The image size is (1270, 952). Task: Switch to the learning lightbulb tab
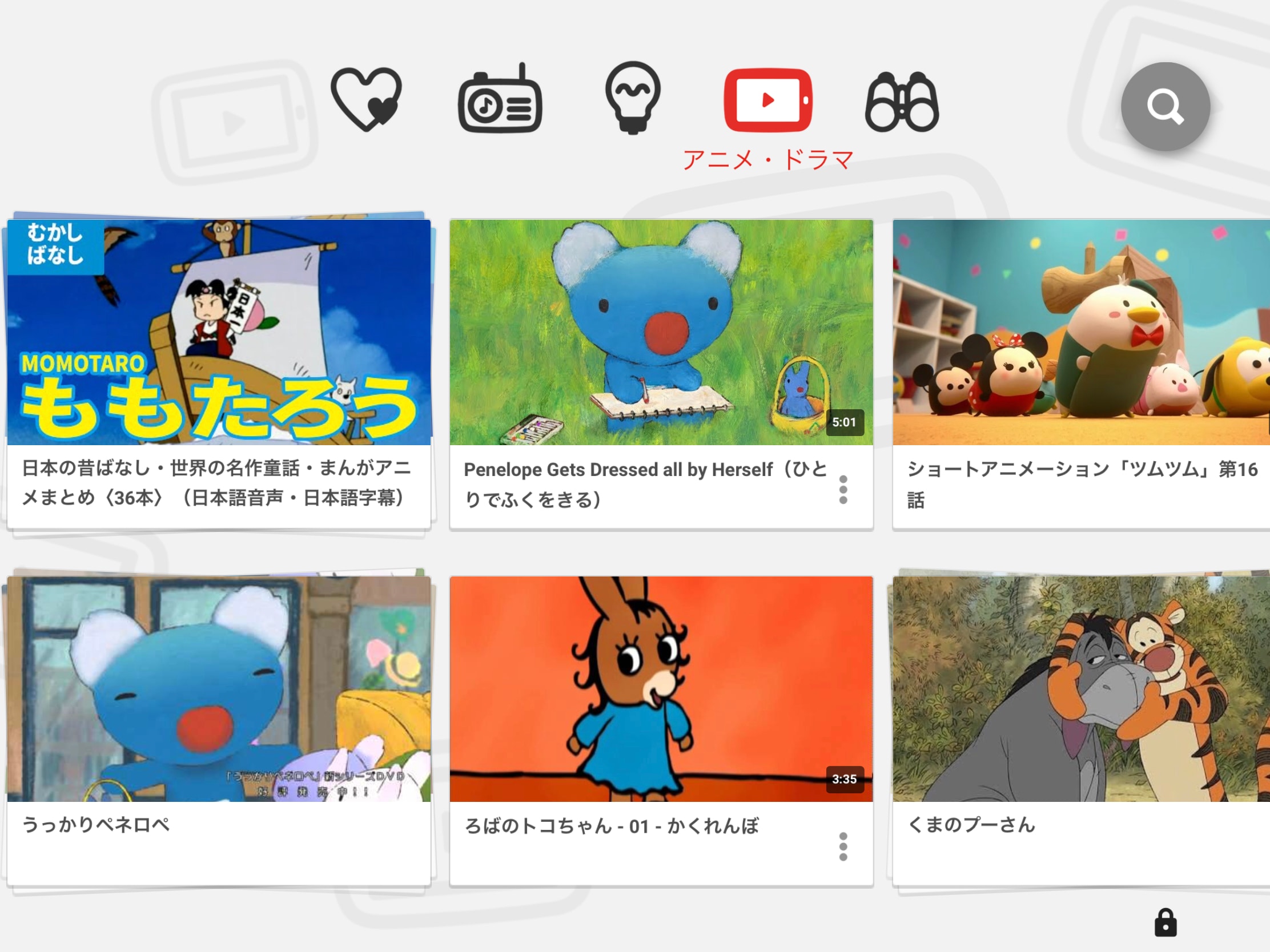click(x=633, y=98)
